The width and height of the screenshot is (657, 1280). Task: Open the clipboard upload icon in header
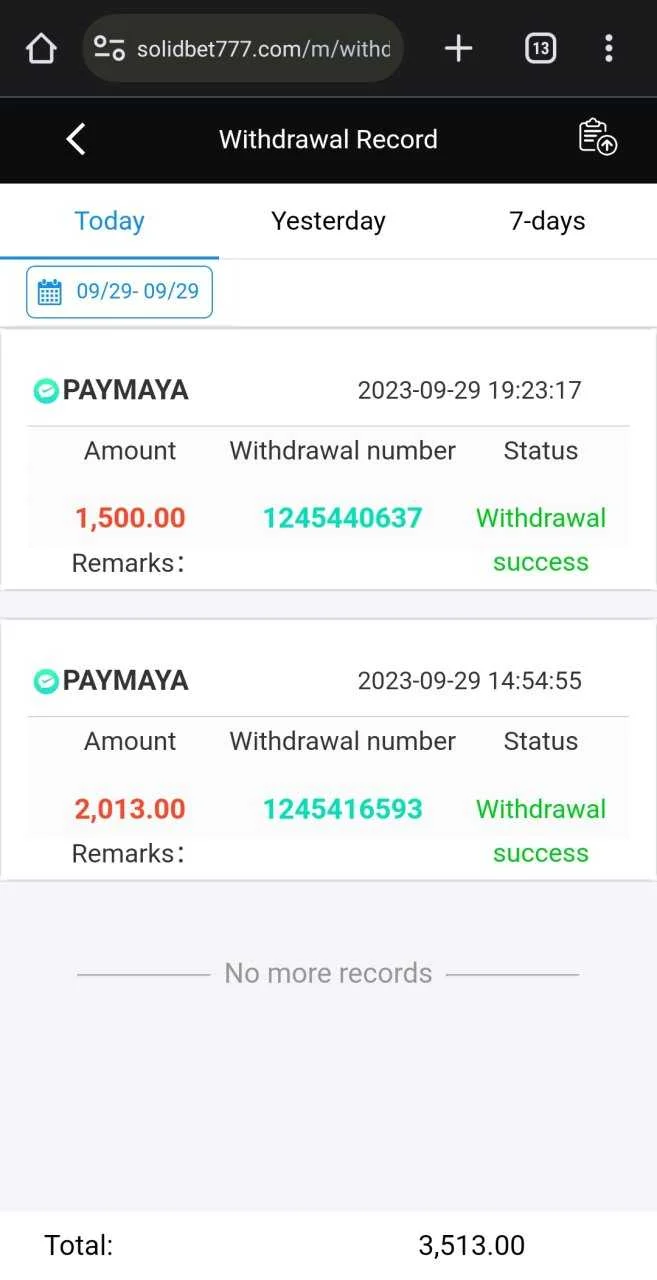[x=598, y=138]
